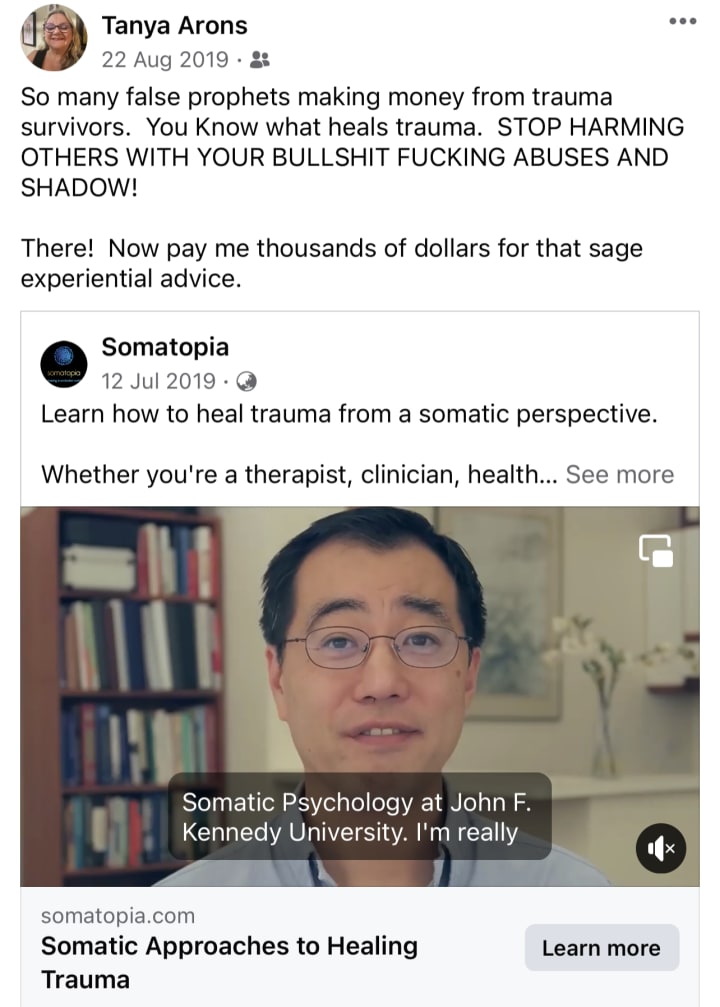Minimize video with picture-in-picture icon
720x1007 pixels.
point(656,550)
